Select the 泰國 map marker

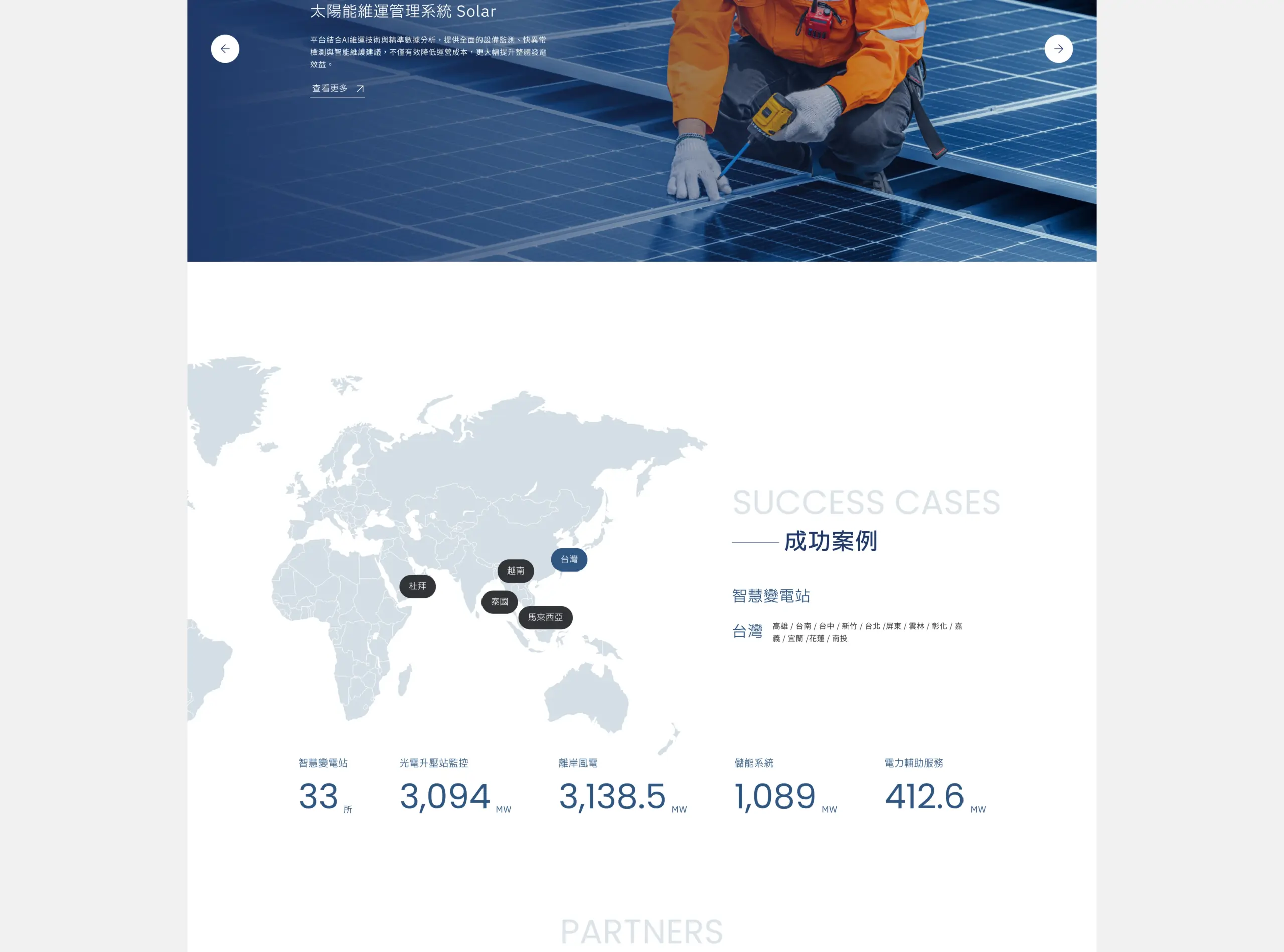click(499, 602)
